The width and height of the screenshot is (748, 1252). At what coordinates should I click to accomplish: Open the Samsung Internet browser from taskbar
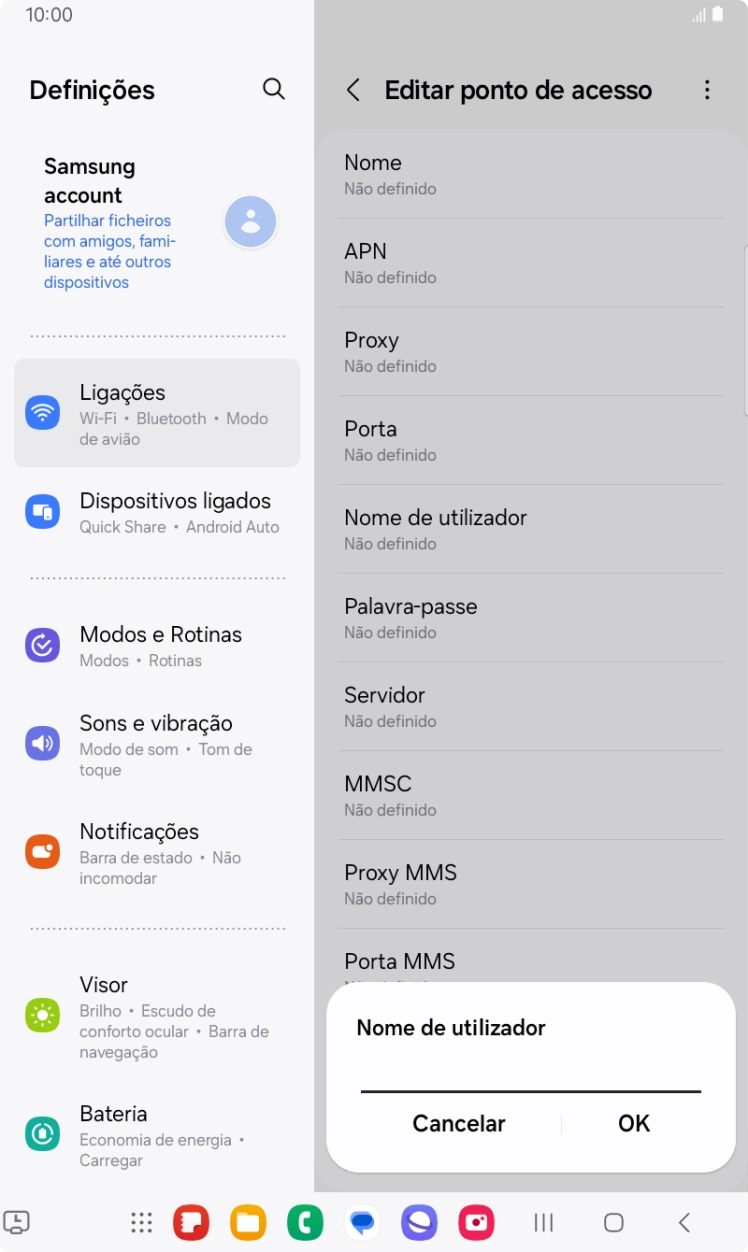419,1222
